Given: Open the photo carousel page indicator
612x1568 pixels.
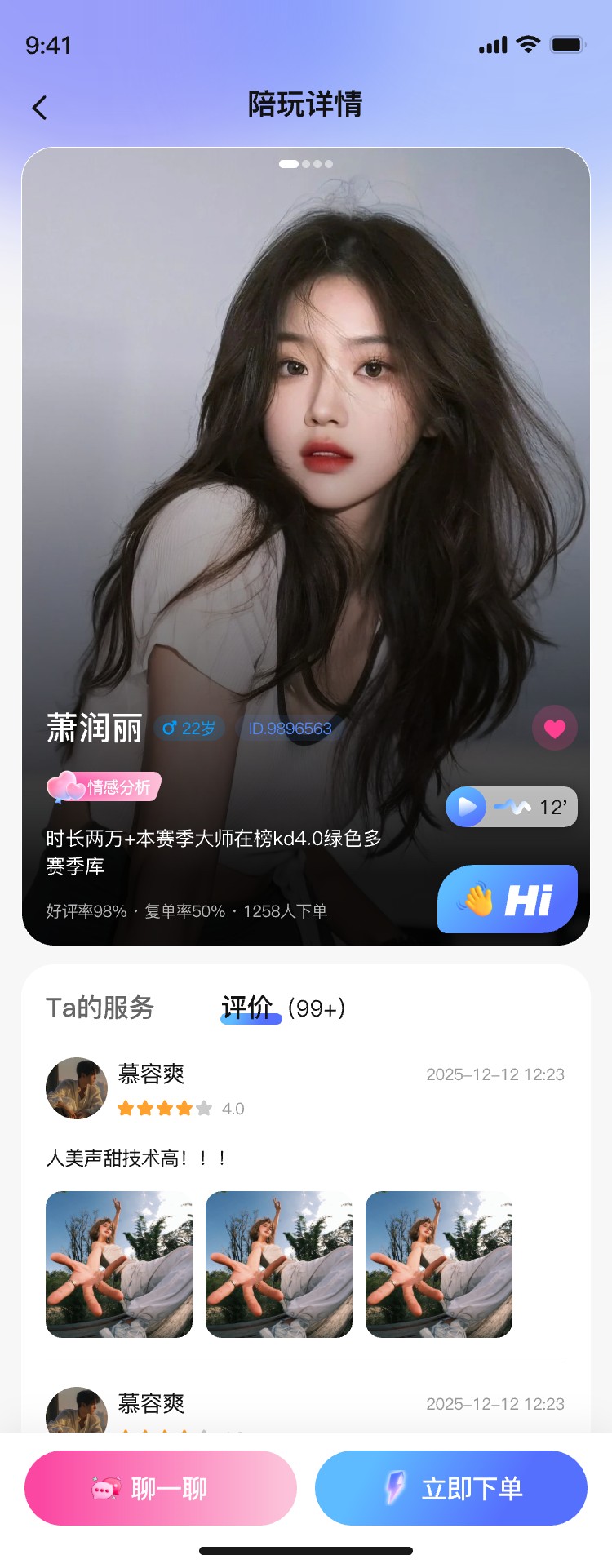Looking at the screenshot, I should click(306, 164).
